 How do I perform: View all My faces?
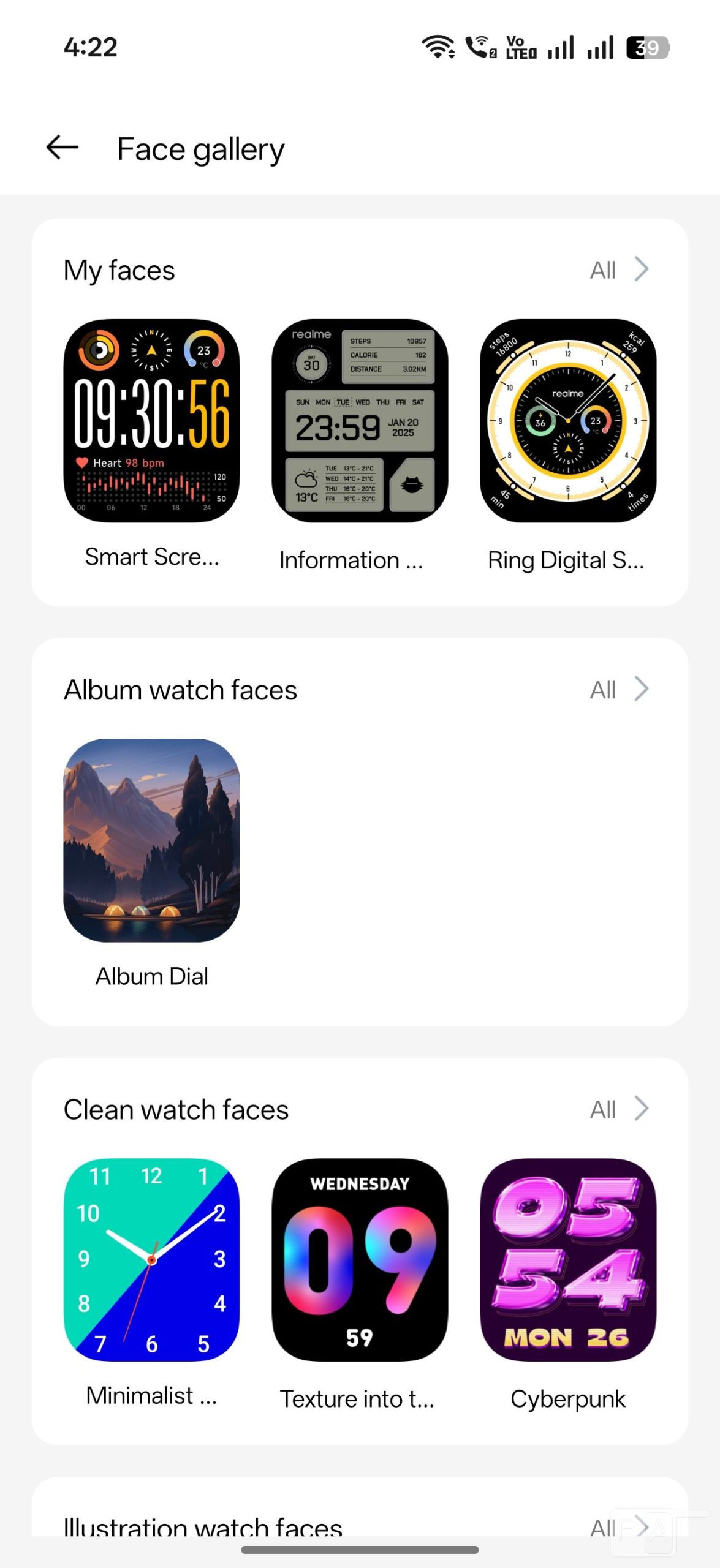619,269
